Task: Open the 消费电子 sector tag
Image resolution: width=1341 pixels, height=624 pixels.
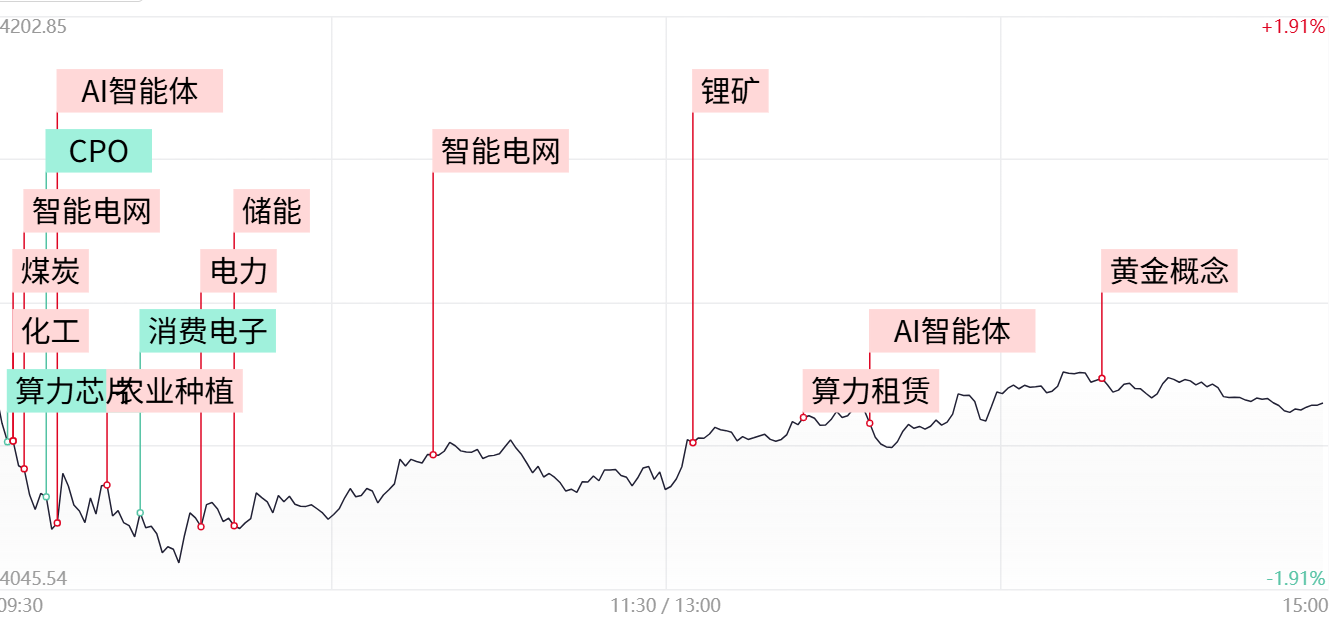Action: click(x=207, y=331)
